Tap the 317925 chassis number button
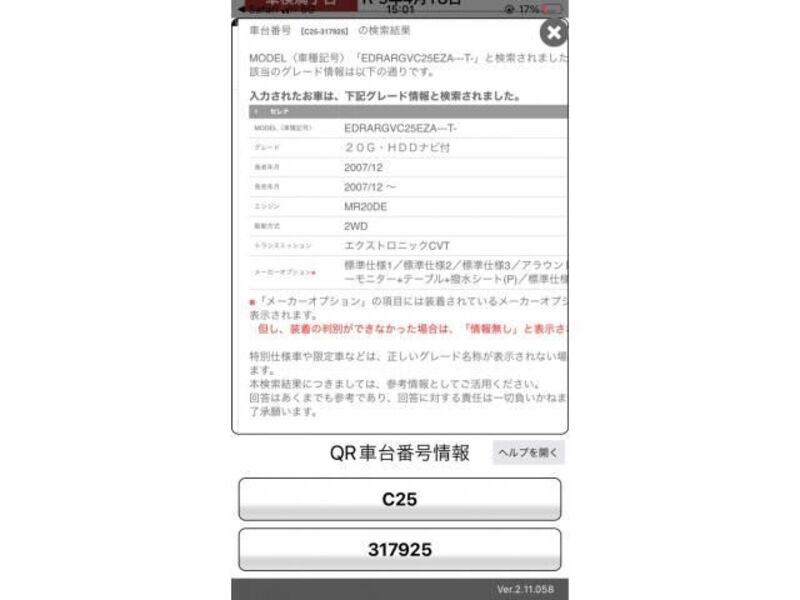 pyautogui.click(x=399, y=549)
